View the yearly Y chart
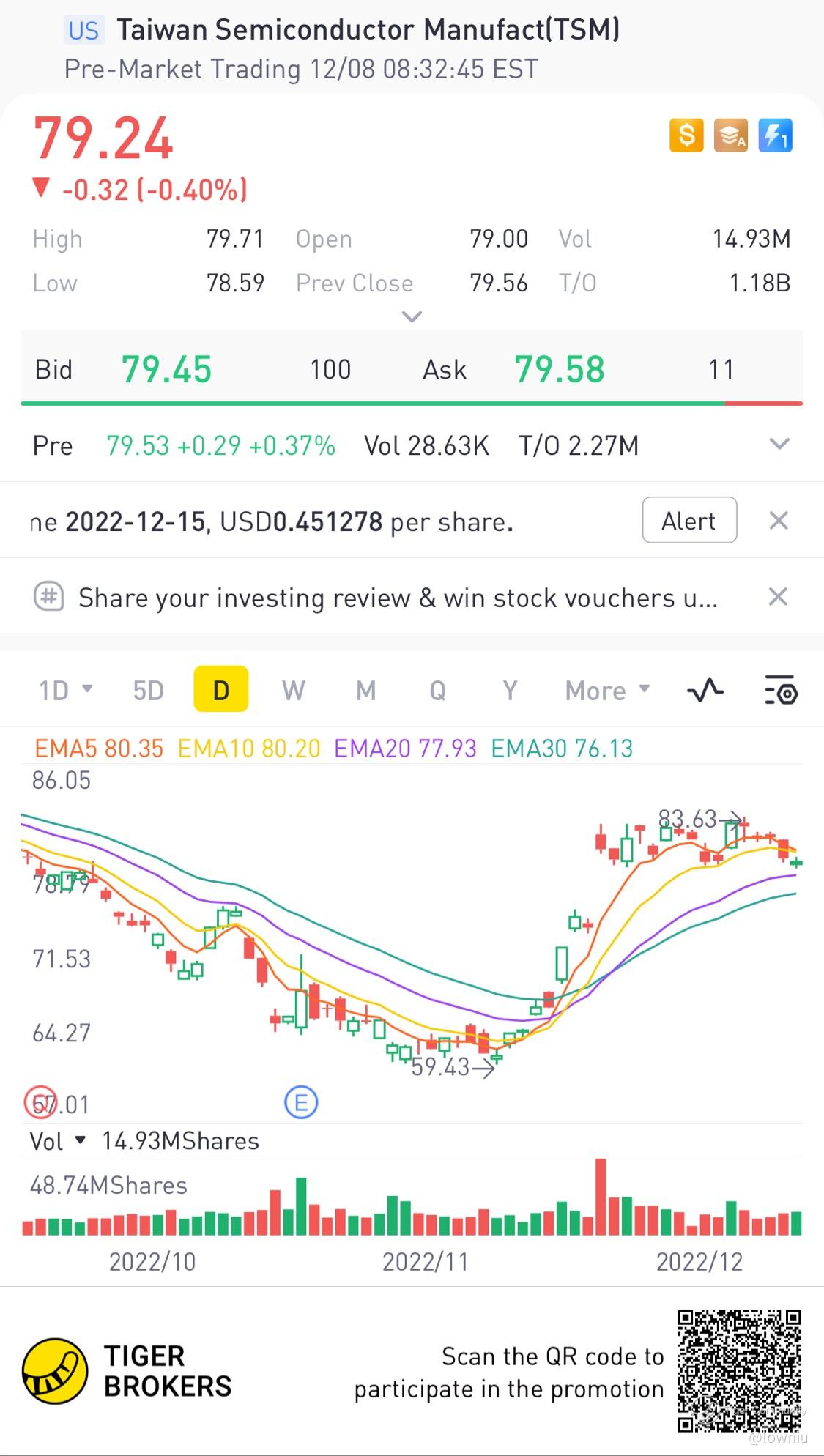Viewport: 824px width, 1456px height. 510,690
